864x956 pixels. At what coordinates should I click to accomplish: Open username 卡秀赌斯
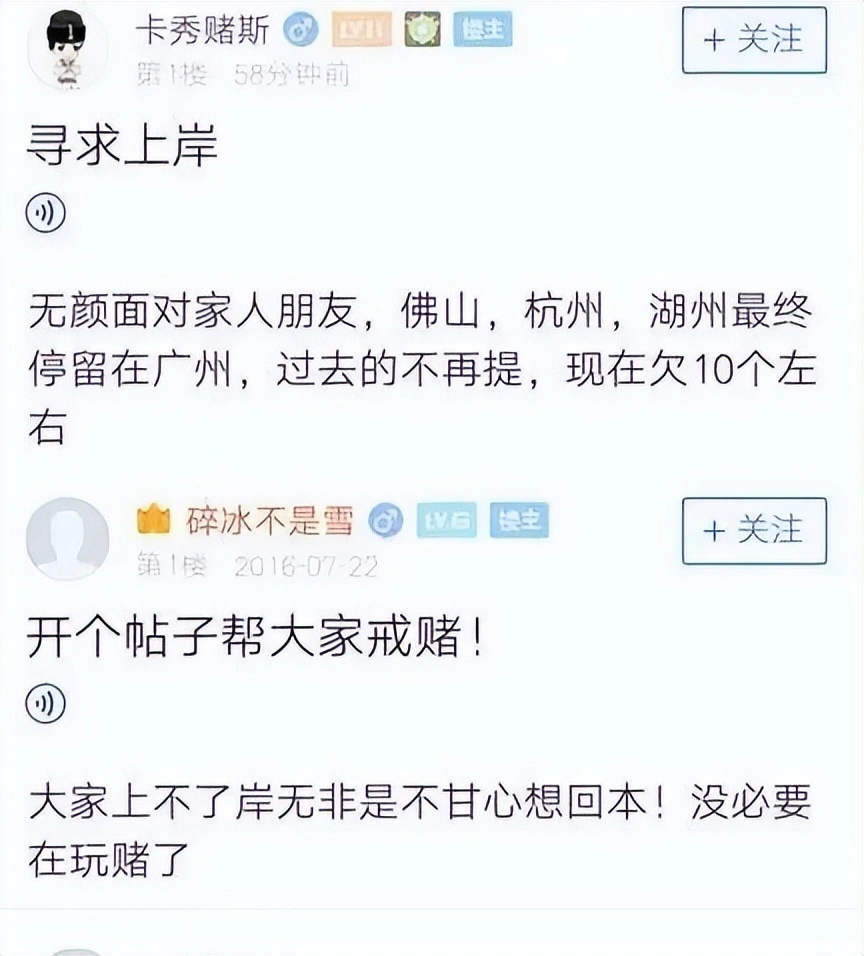(202, 32)
